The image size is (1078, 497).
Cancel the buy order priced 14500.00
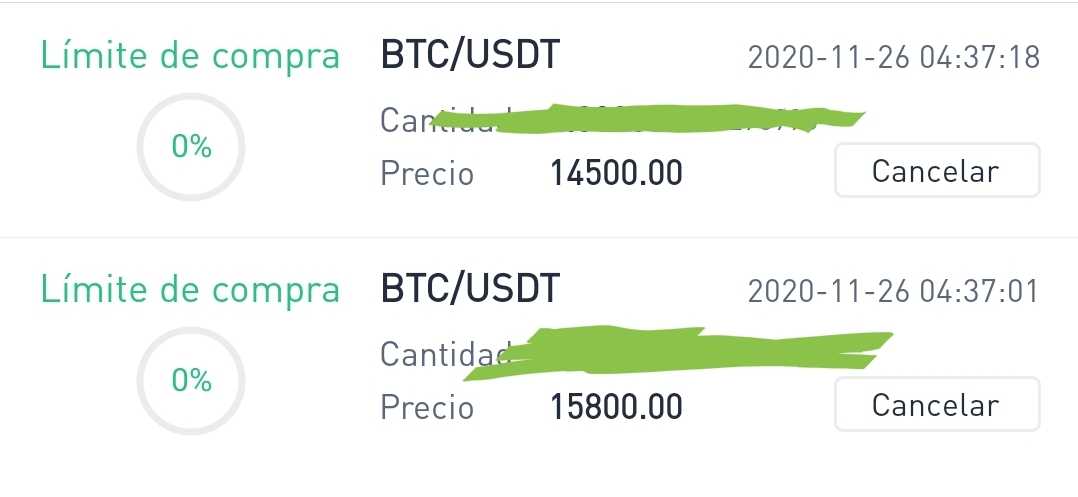pyautogui.click(x=936, y=171)
